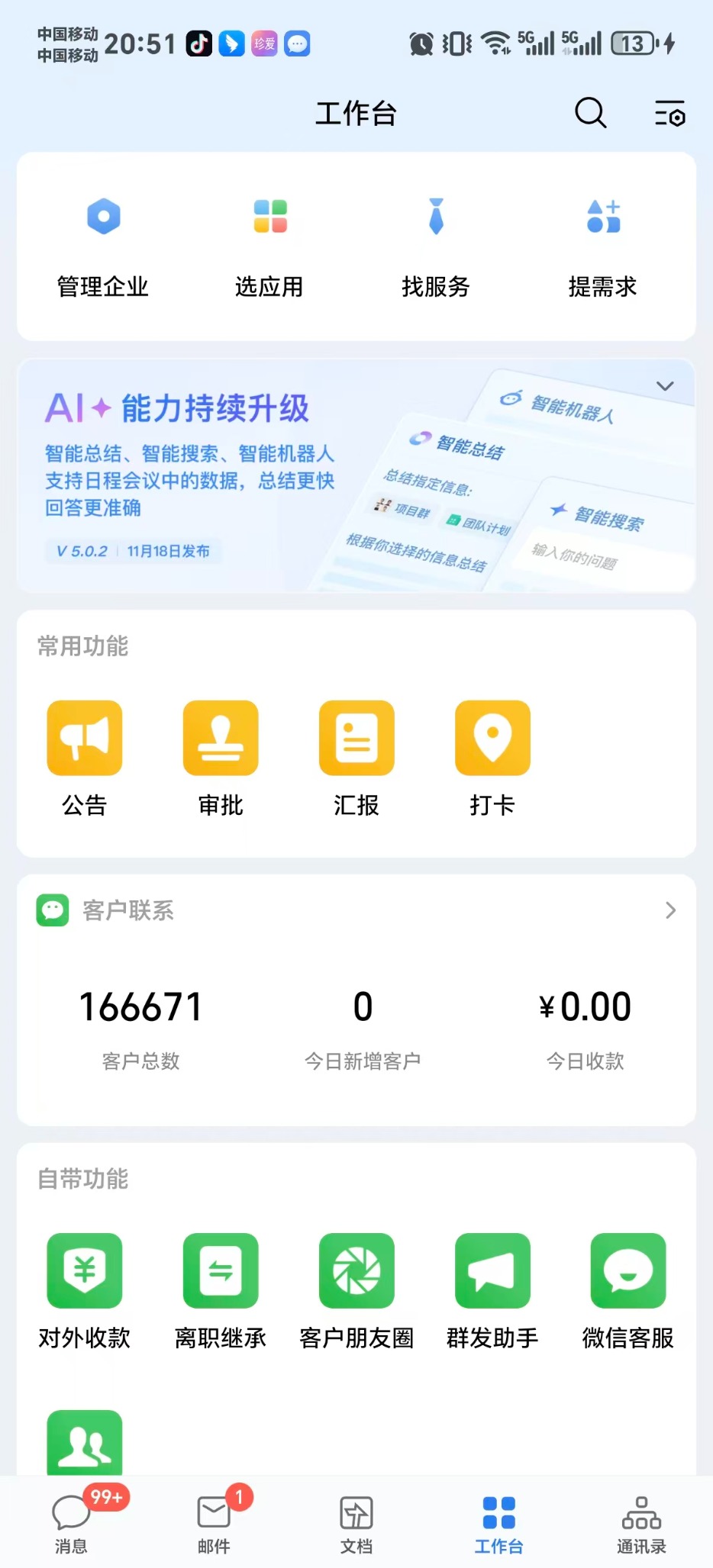Screen dimensions: 713x1568
Task: Open the workbench settings icon
Action: 669,113
